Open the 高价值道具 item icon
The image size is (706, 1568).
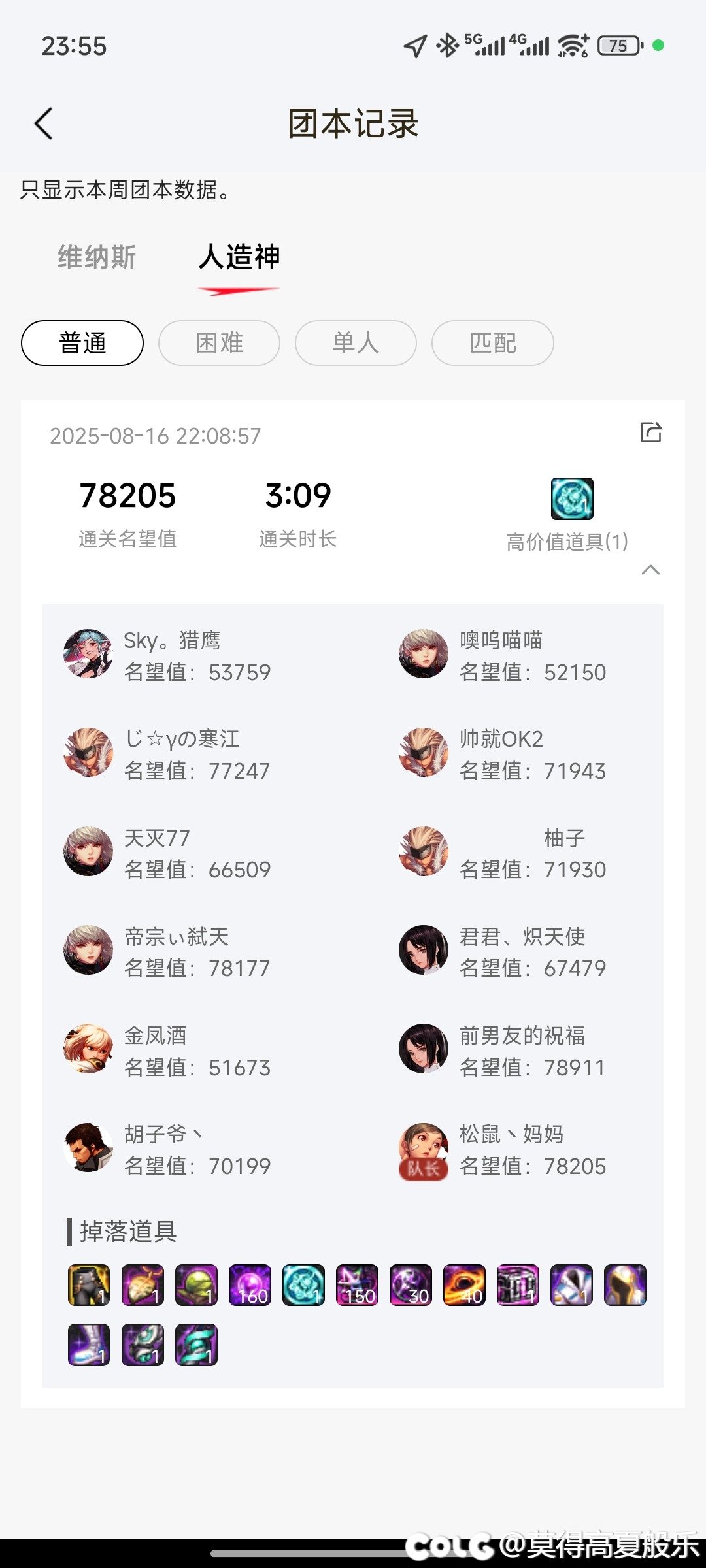(x=572, y=498)
